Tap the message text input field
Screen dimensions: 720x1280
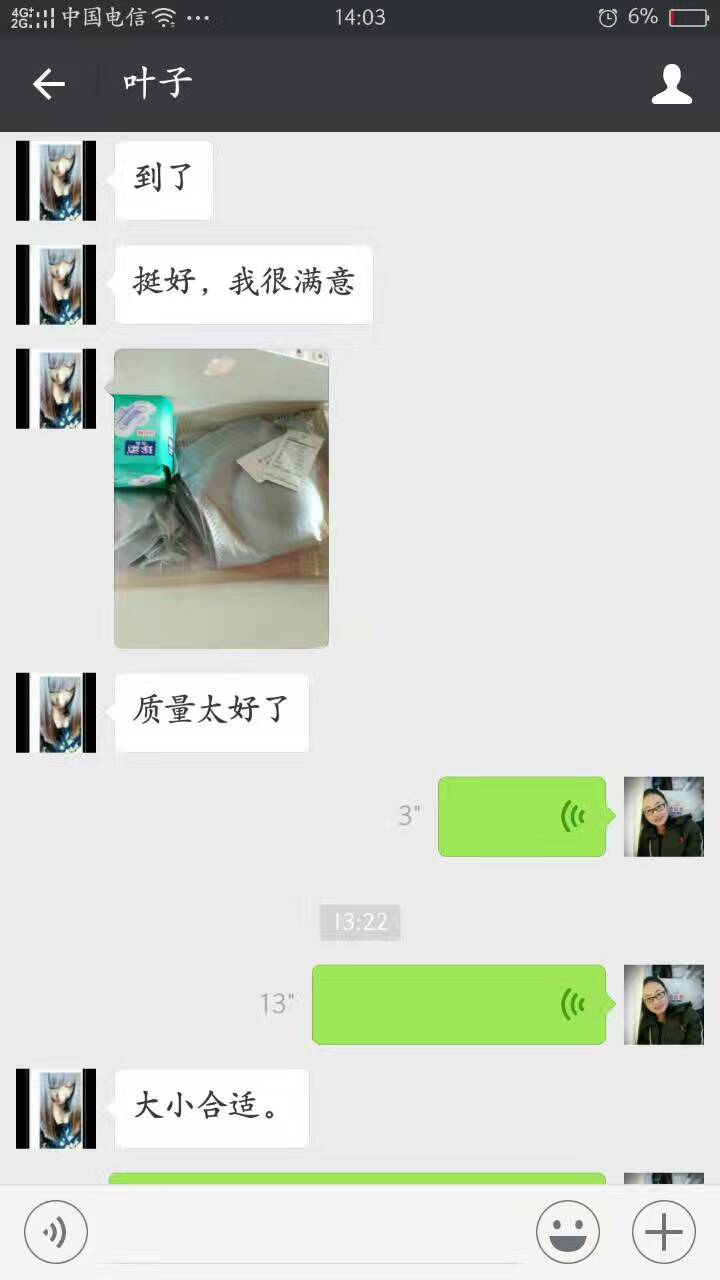[x=310, y=1232]
